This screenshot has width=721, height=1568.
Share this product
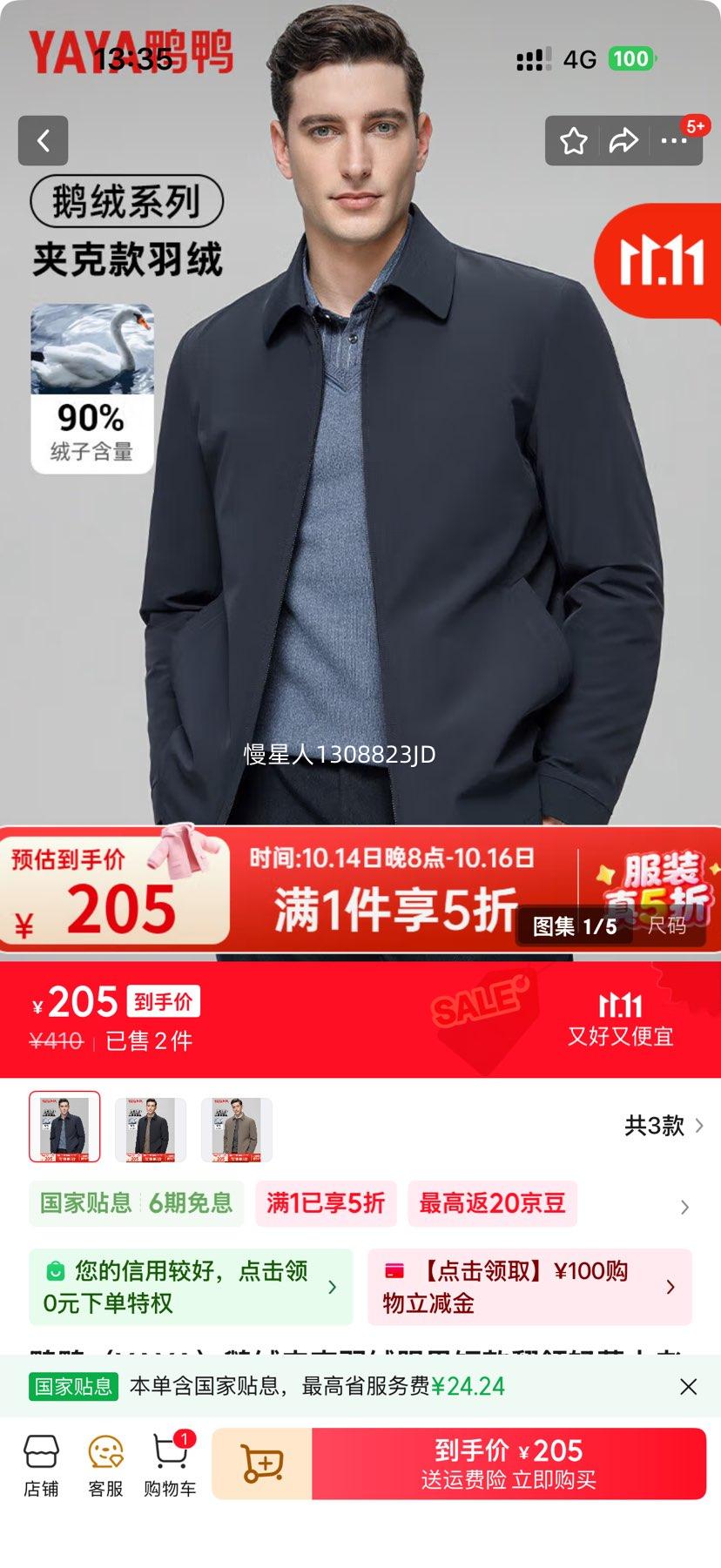(x=623, y=141)
